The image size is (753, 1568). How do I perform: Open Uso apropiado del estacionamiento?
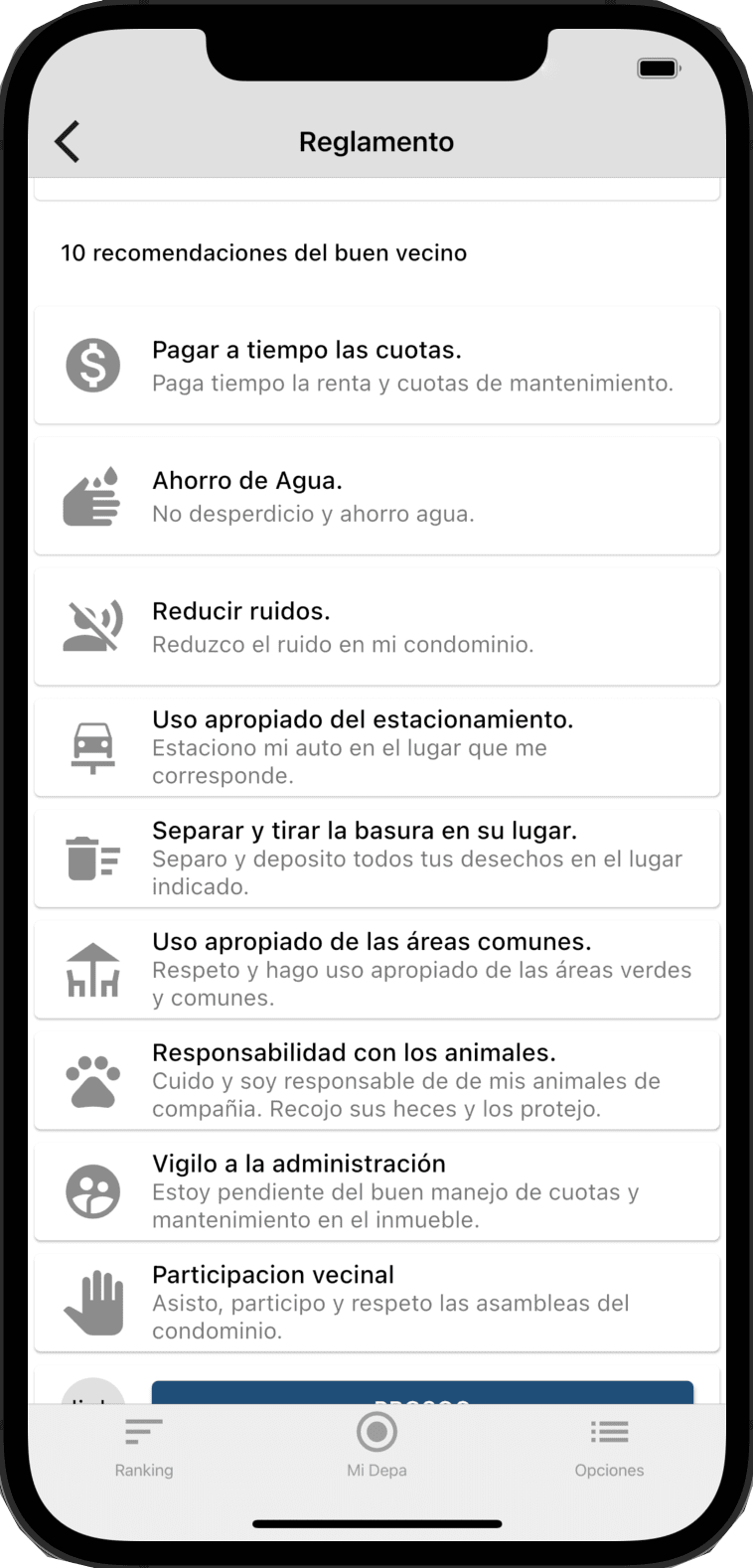pos(376,746)
